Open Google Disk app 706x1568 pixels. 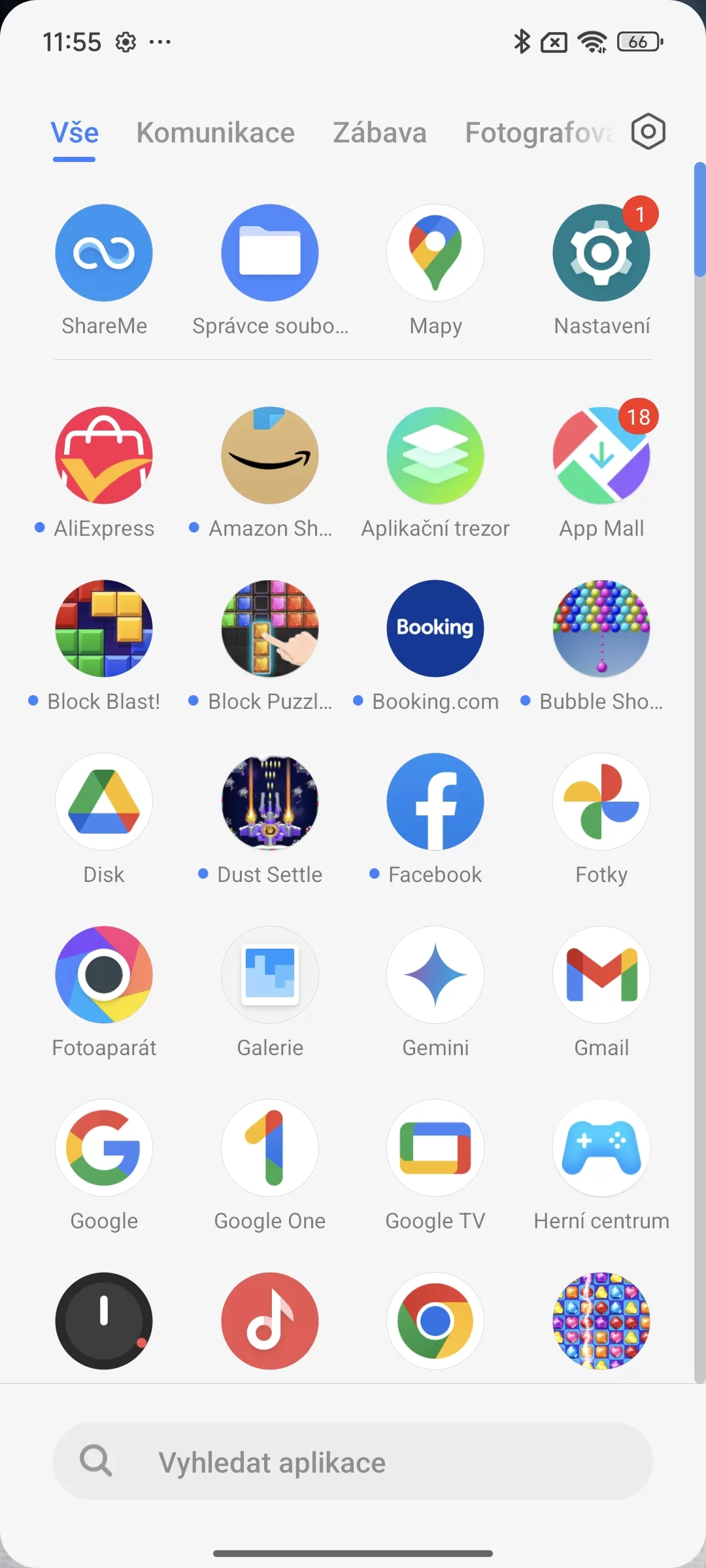(104, 802)
